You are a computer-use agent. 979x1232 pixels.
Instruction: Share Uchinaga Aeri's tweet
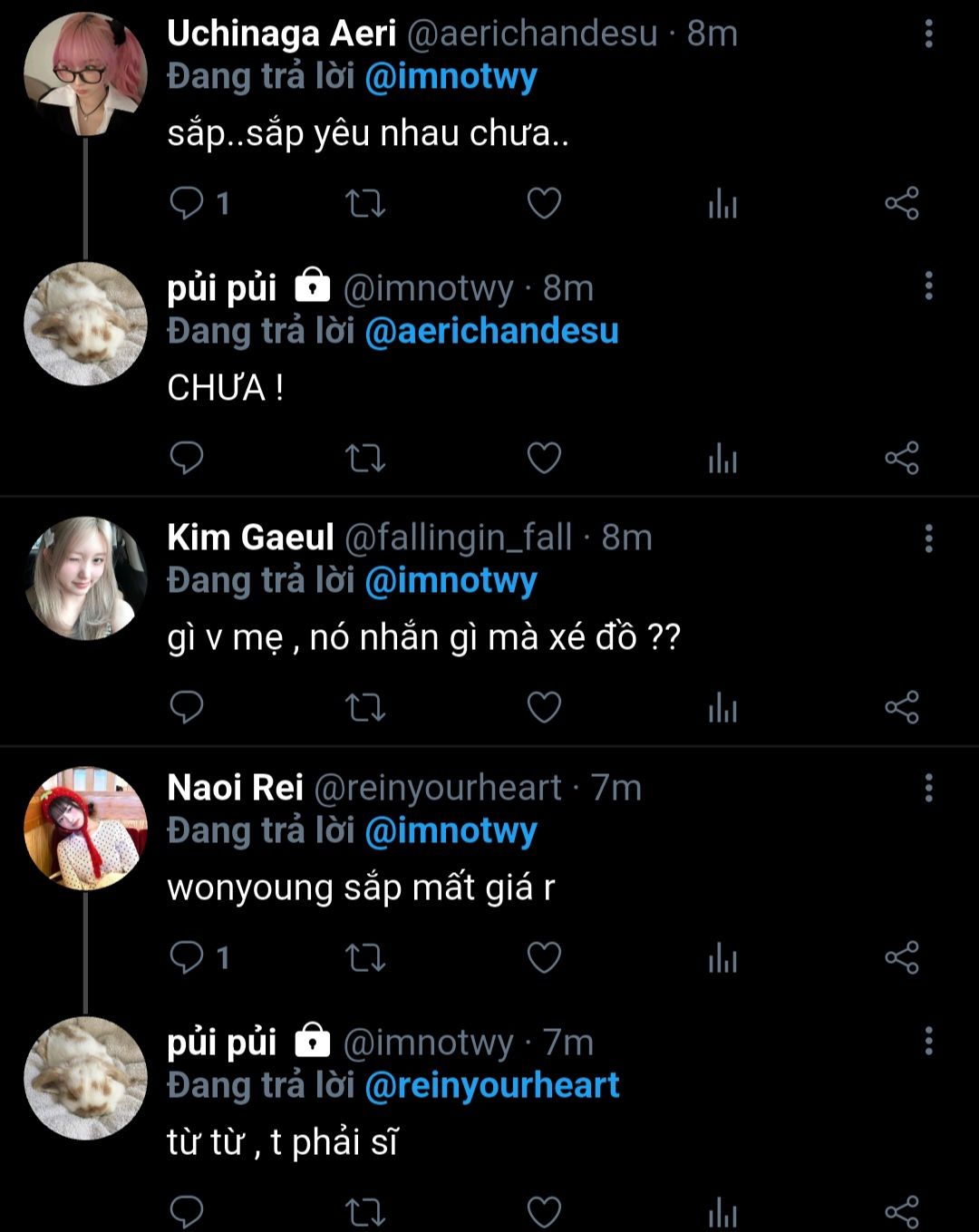pos(902,203)
